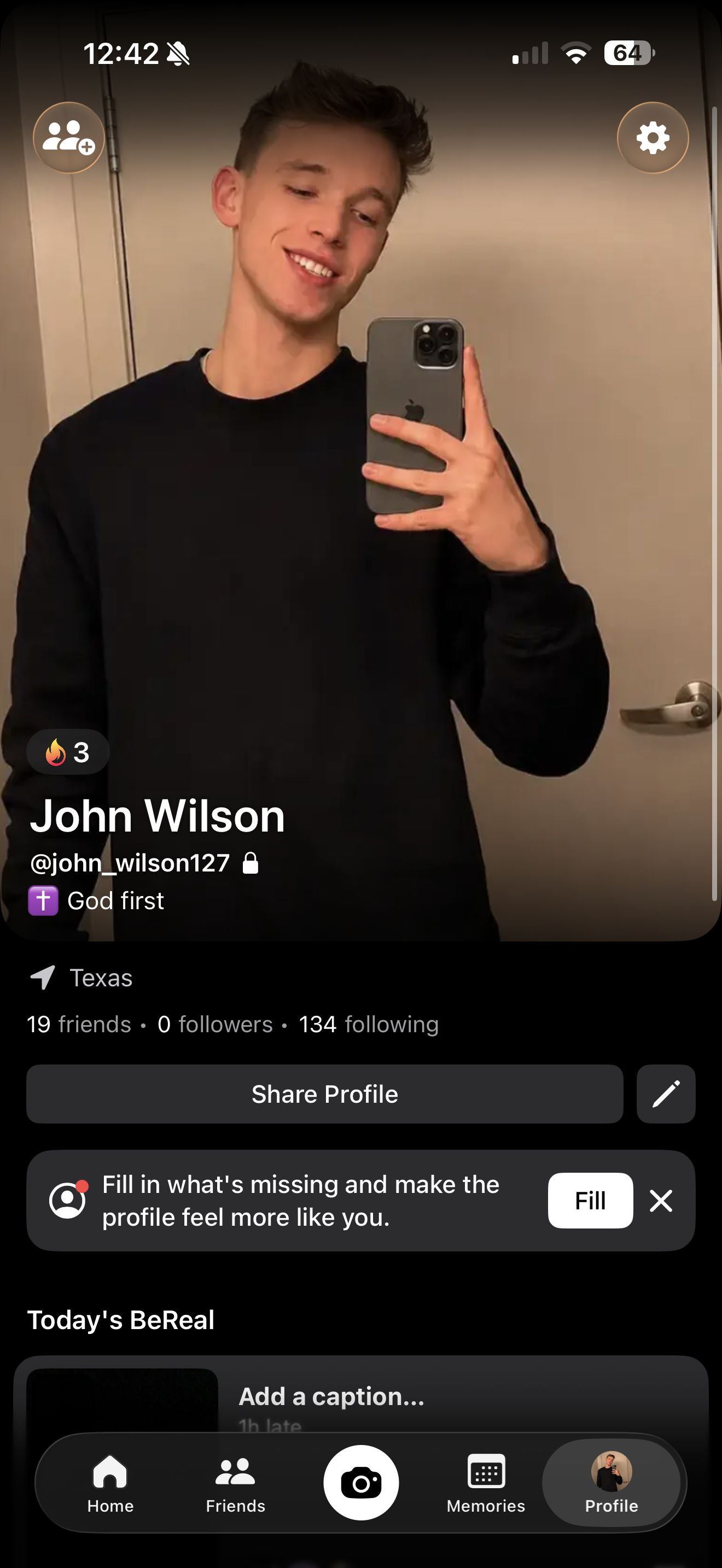Edit profile with the pencil icon
722x1568 pixels.
click(x=666, y=1094)
